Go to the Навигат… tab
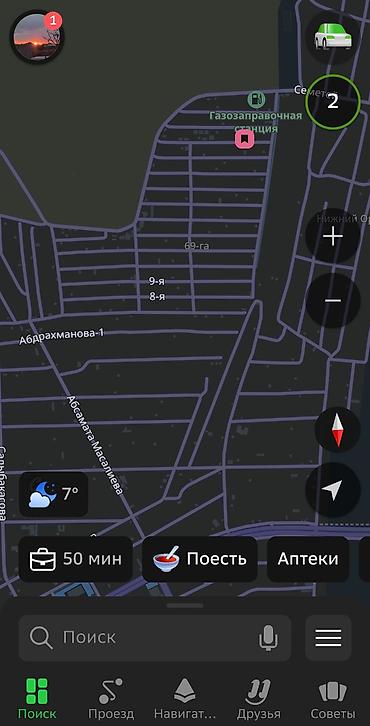Viewport: 370px width, 726px height. coord(185,698)
